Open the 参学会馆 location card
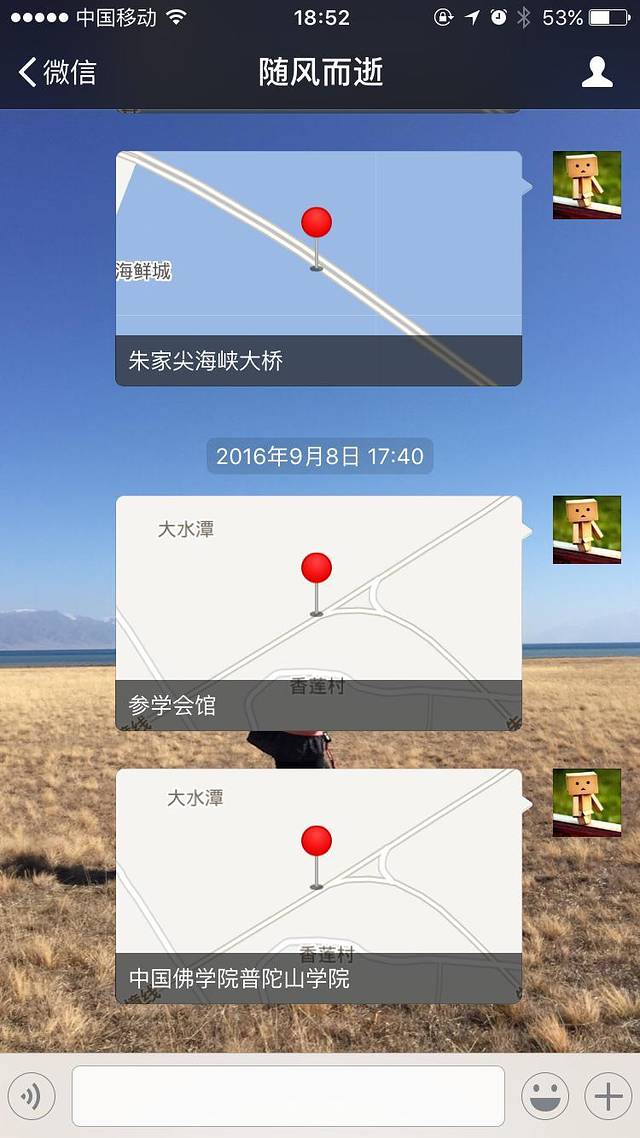Screen dimensions: 640x1138 (318, 612)
